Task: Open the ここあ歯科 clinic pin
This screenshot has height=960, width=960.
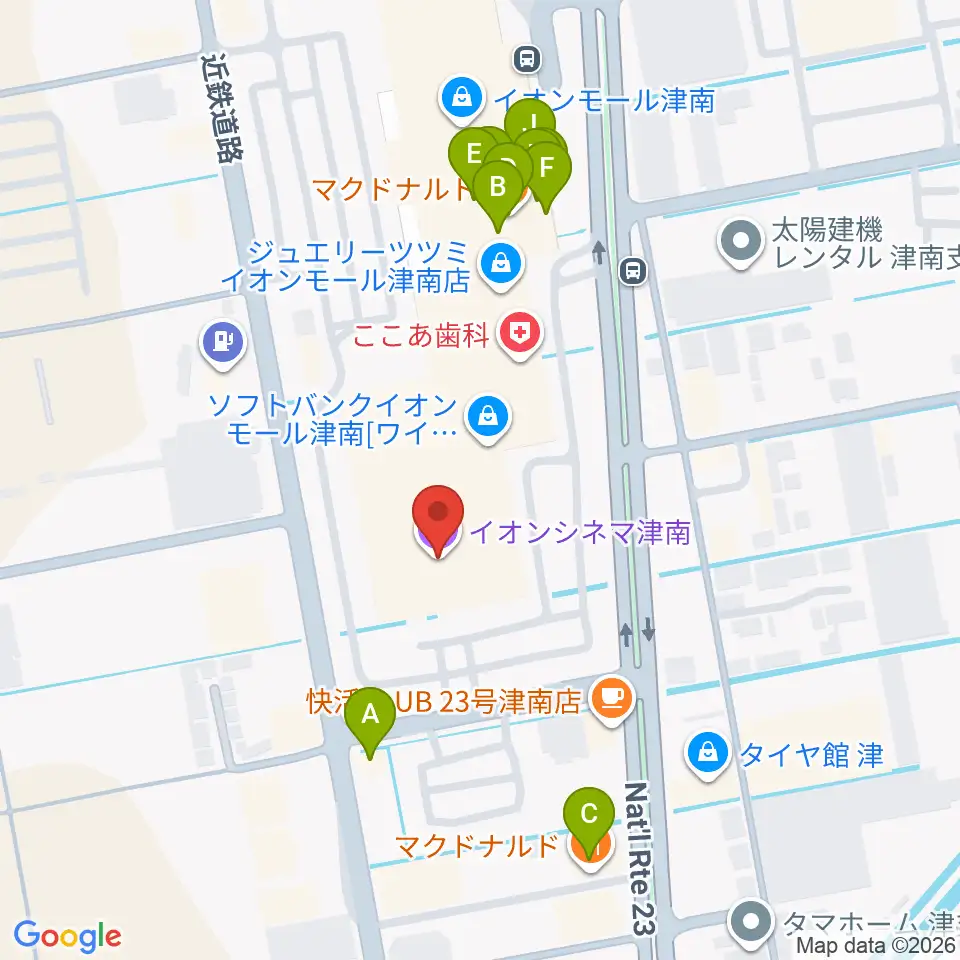Action: click(x=520, y=336)
